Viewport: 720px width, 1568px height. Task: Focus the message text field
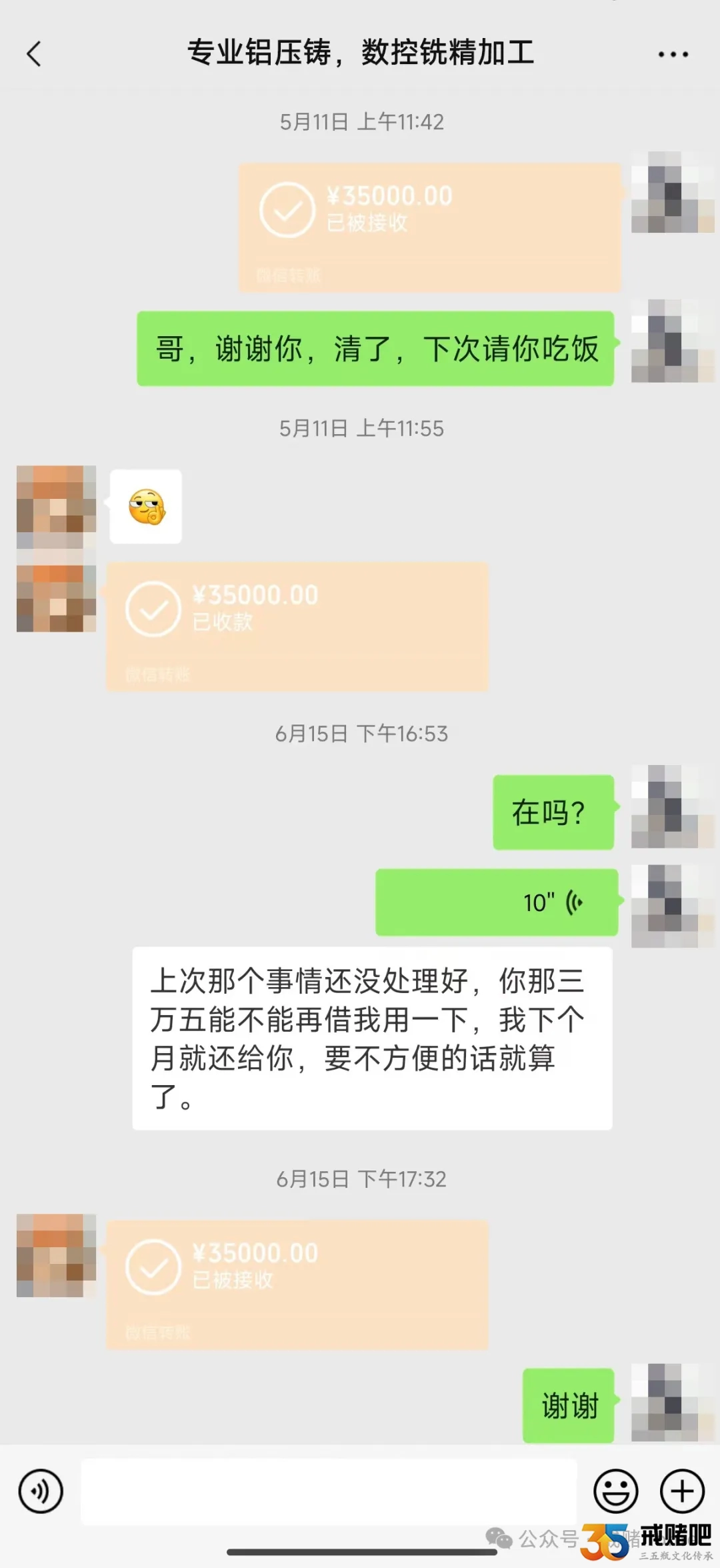pyautogui.click(x=329, y=1491)
